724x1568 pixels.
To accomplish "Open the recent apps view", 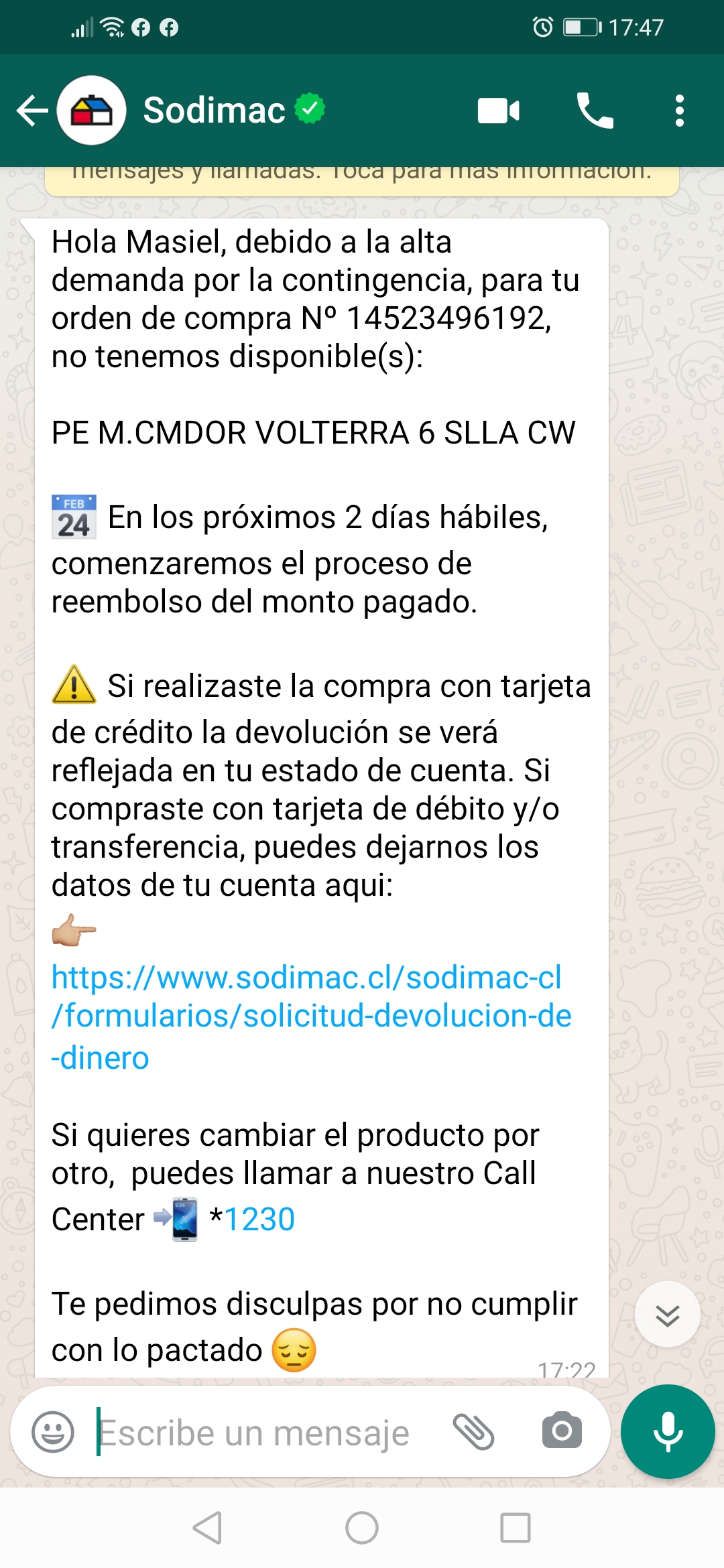I will click(516, 1528).
